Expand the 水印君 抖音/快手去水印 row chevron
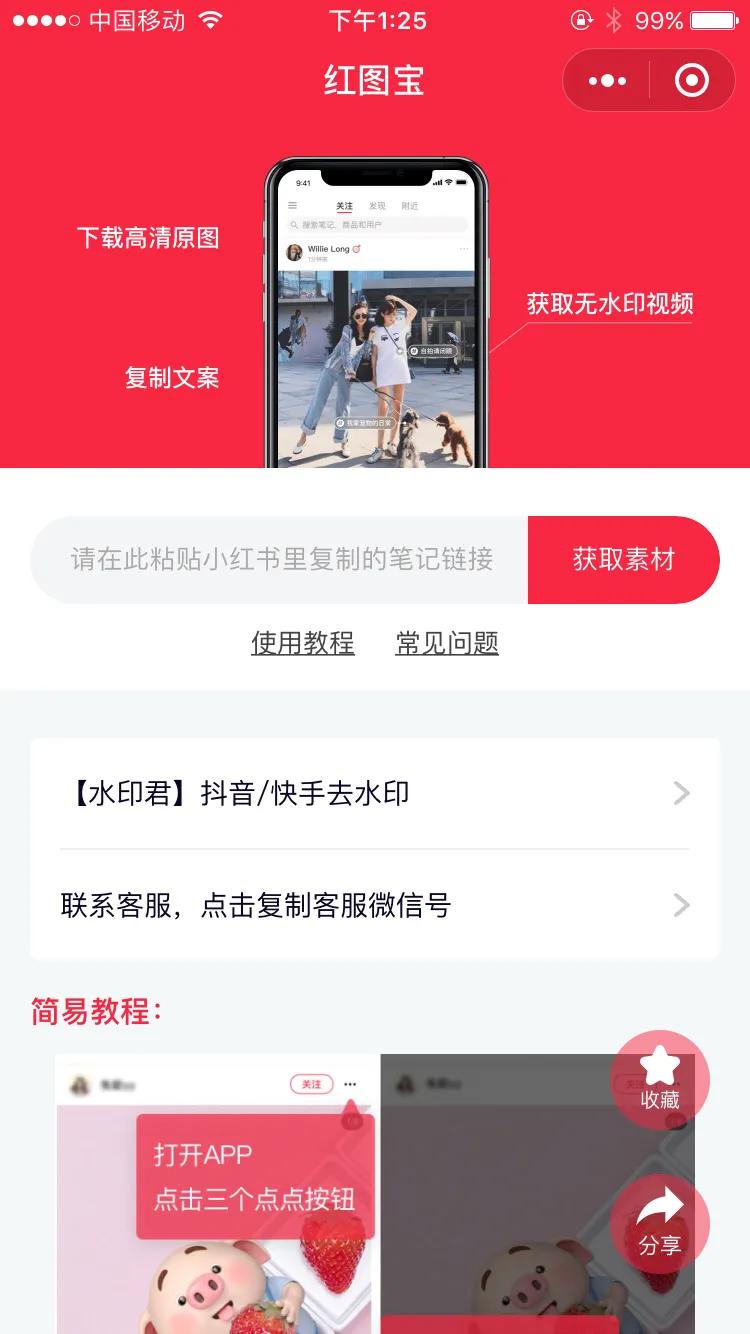This screenshot has height=1334, width=750. [682, 793]
